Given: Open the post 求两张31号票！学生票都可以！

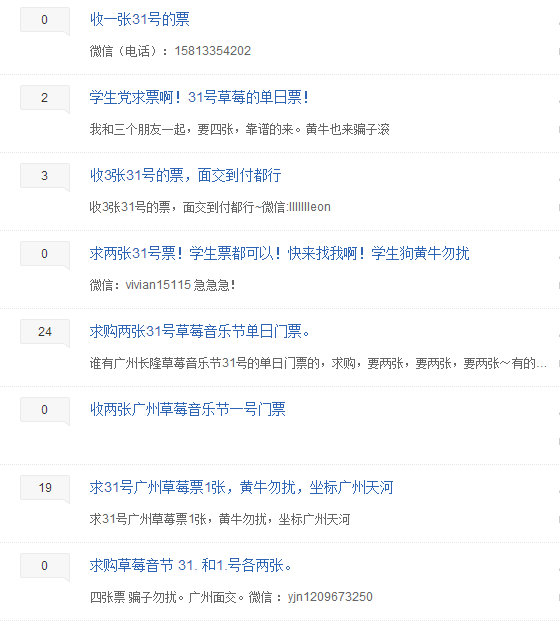Looking at the screenshot, I should click(x=279, y=253).
